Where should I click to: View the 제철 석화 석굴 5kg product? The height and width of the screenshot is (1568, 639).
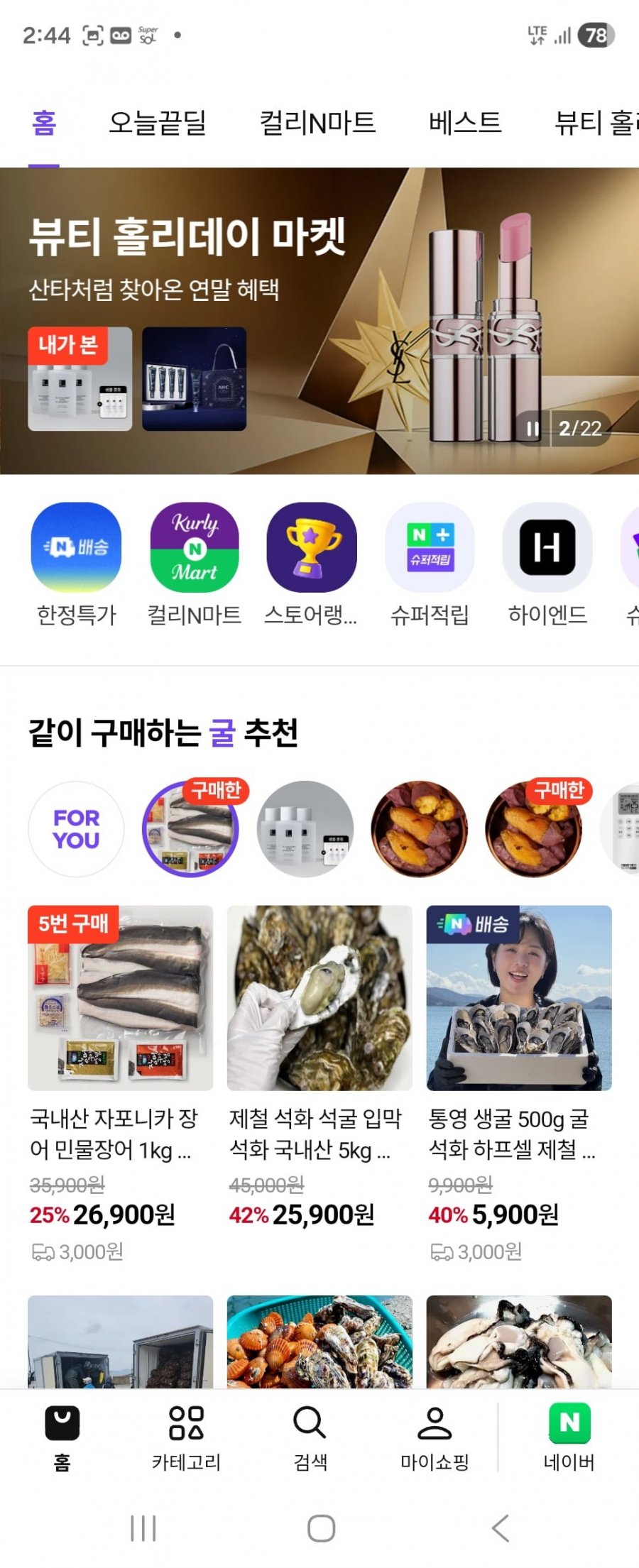[319, 998]
